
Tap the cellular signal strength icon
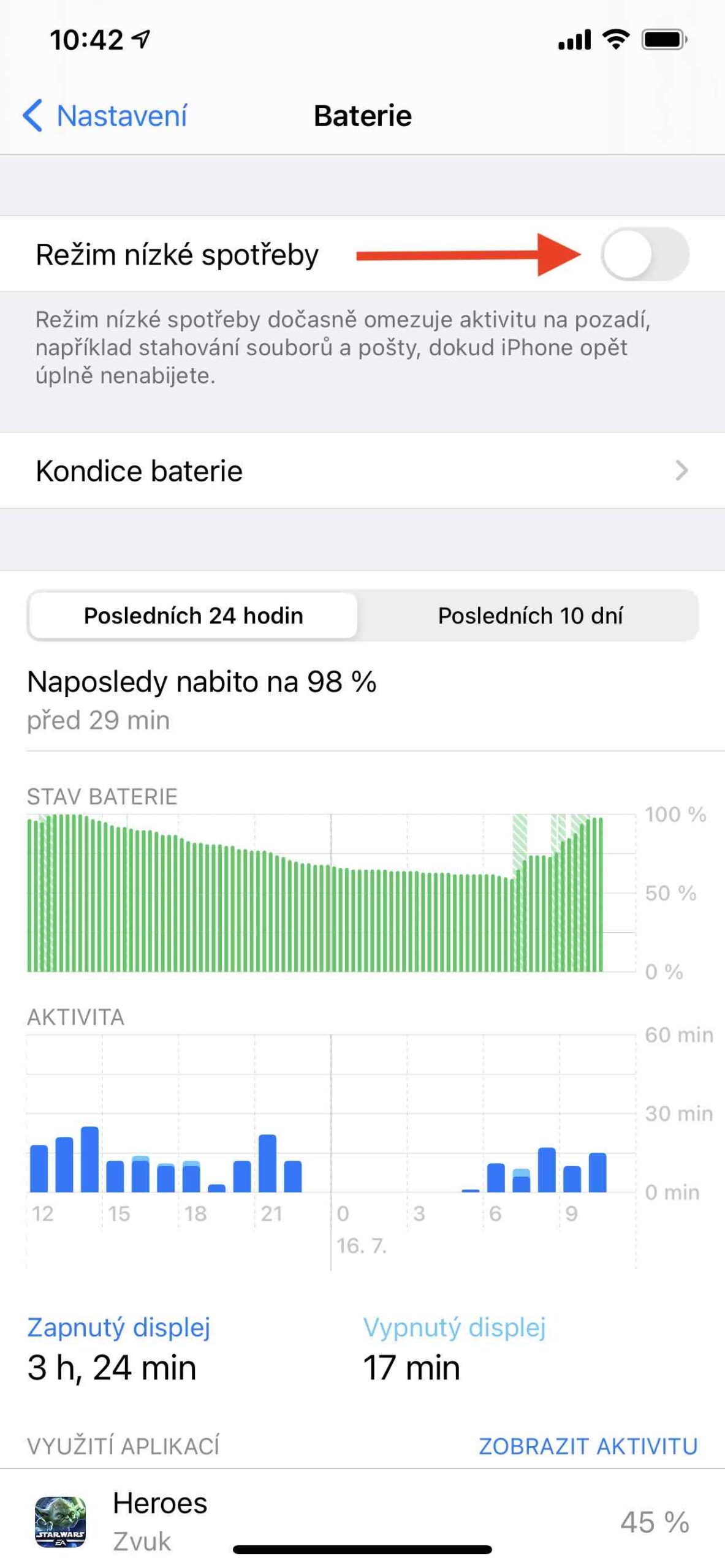(575, 39)
